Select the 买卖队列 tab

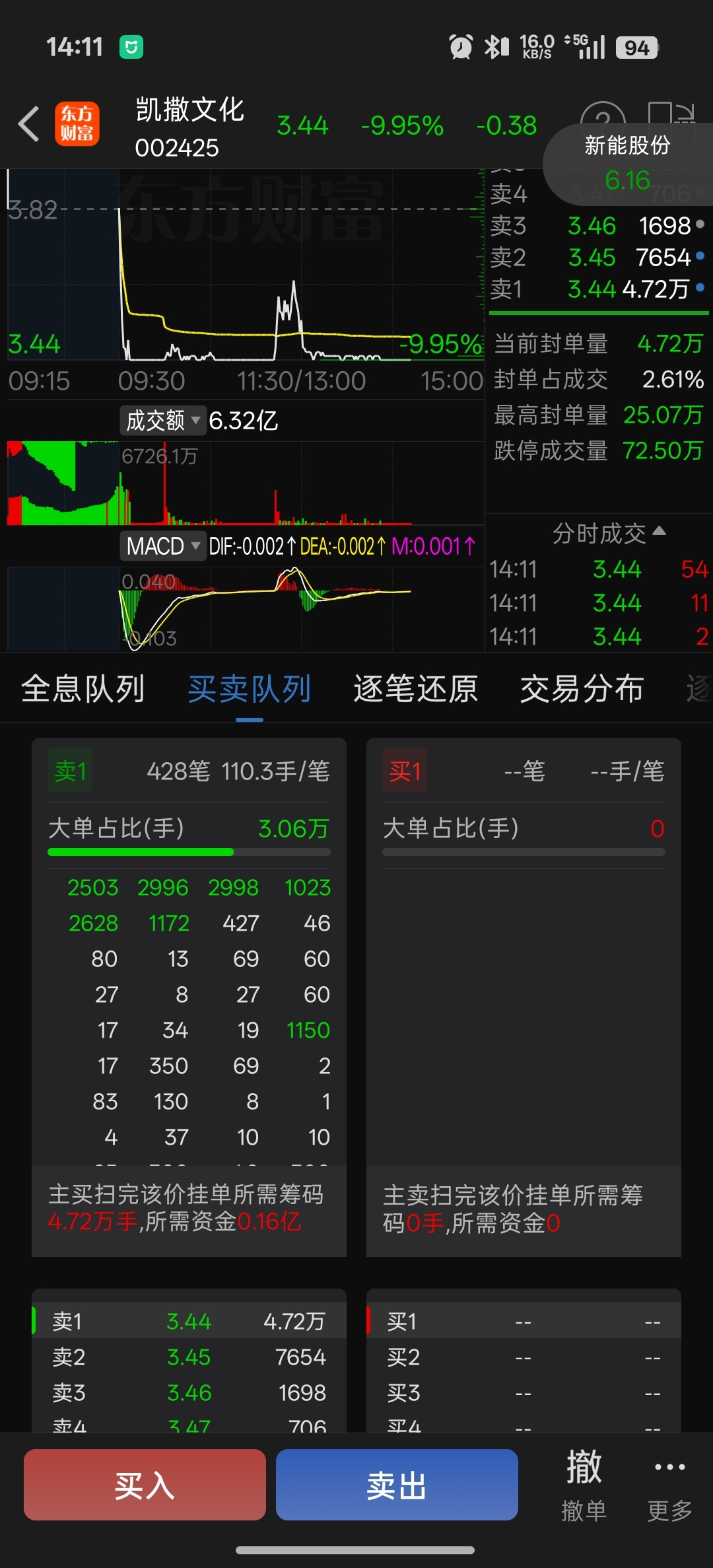pyautogui.click(x=250, y=689)
